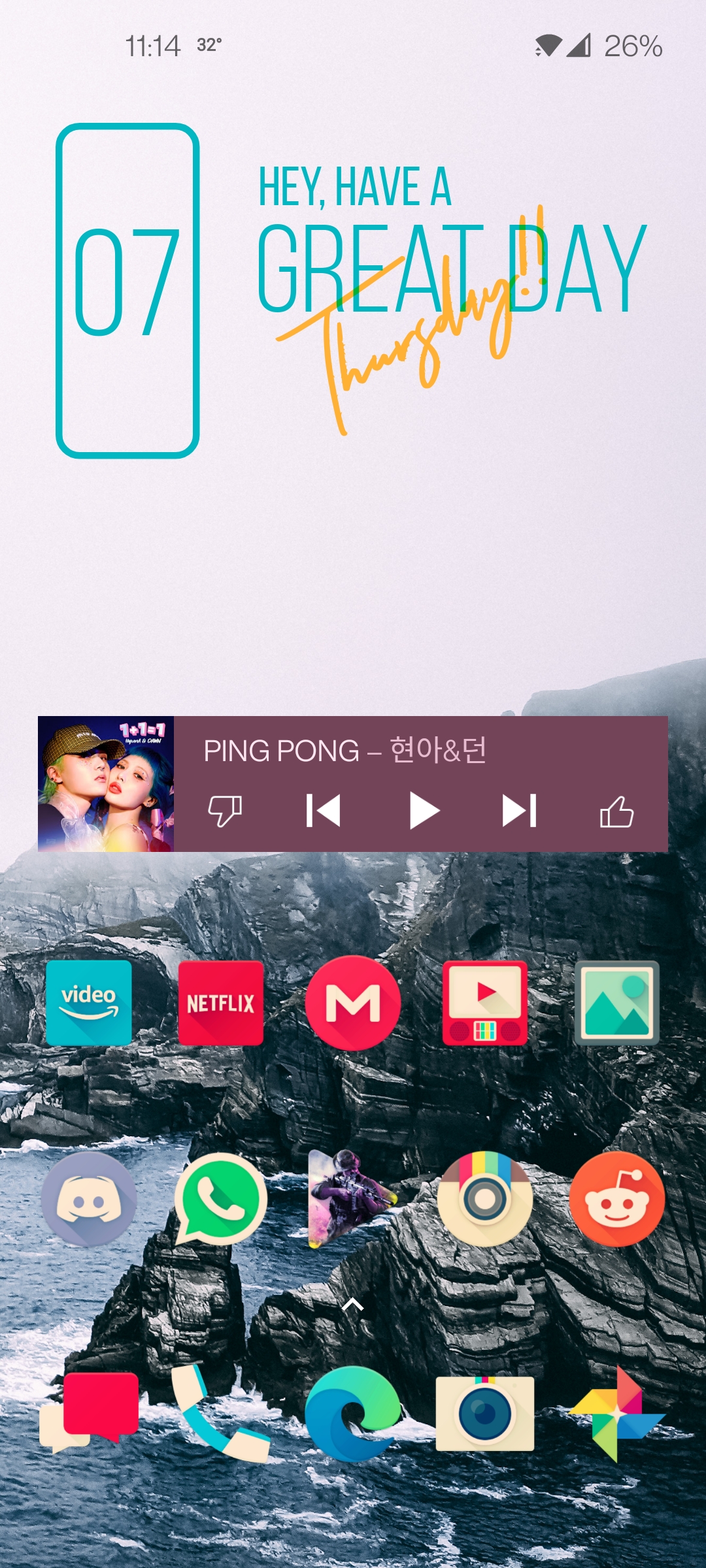Open Instagram
This screenshot has width=706, height=1568.
pyautogui.click(x=485, y=1200)
